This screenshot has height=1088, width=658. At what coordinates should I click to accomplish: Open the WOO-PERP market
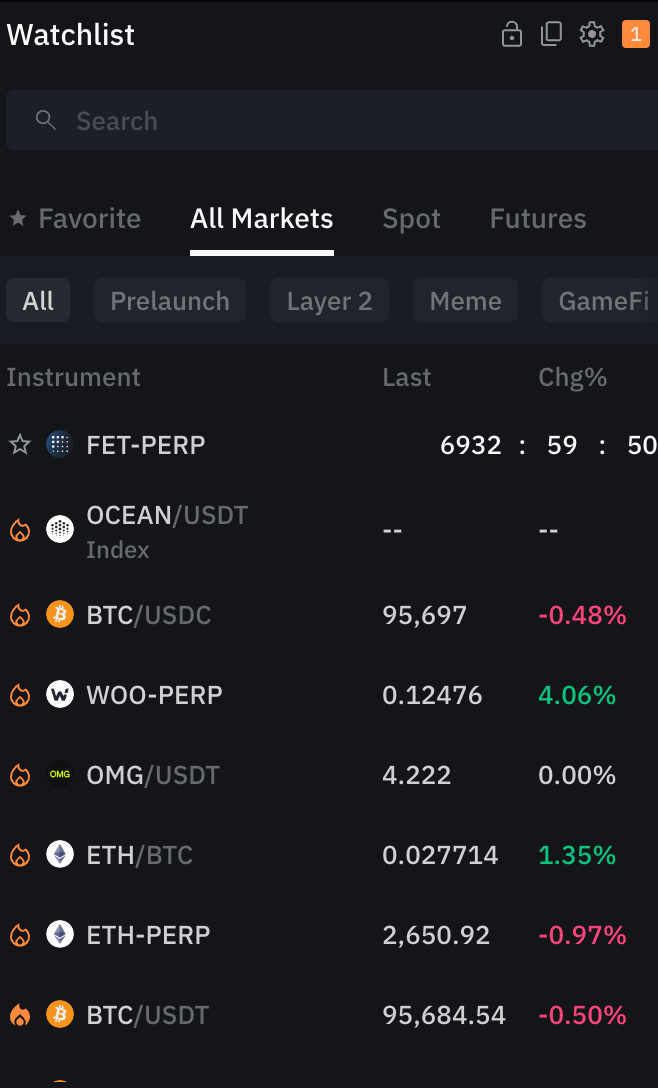click(x=329, y=695)
